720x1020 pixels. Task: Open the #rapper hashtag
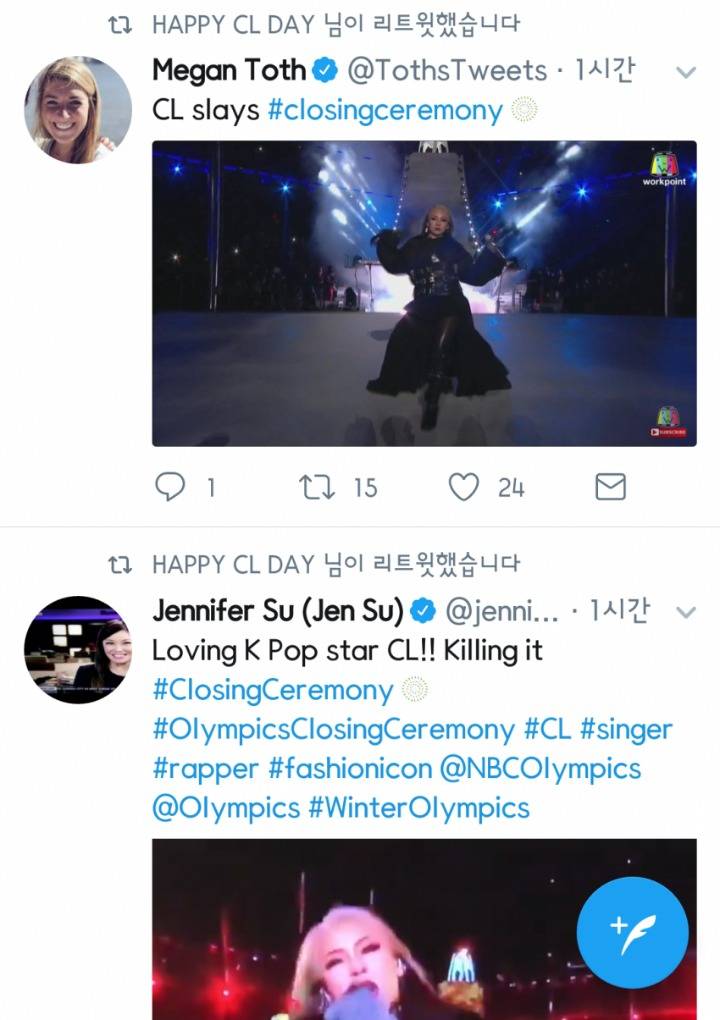click(x=205, y=768)
